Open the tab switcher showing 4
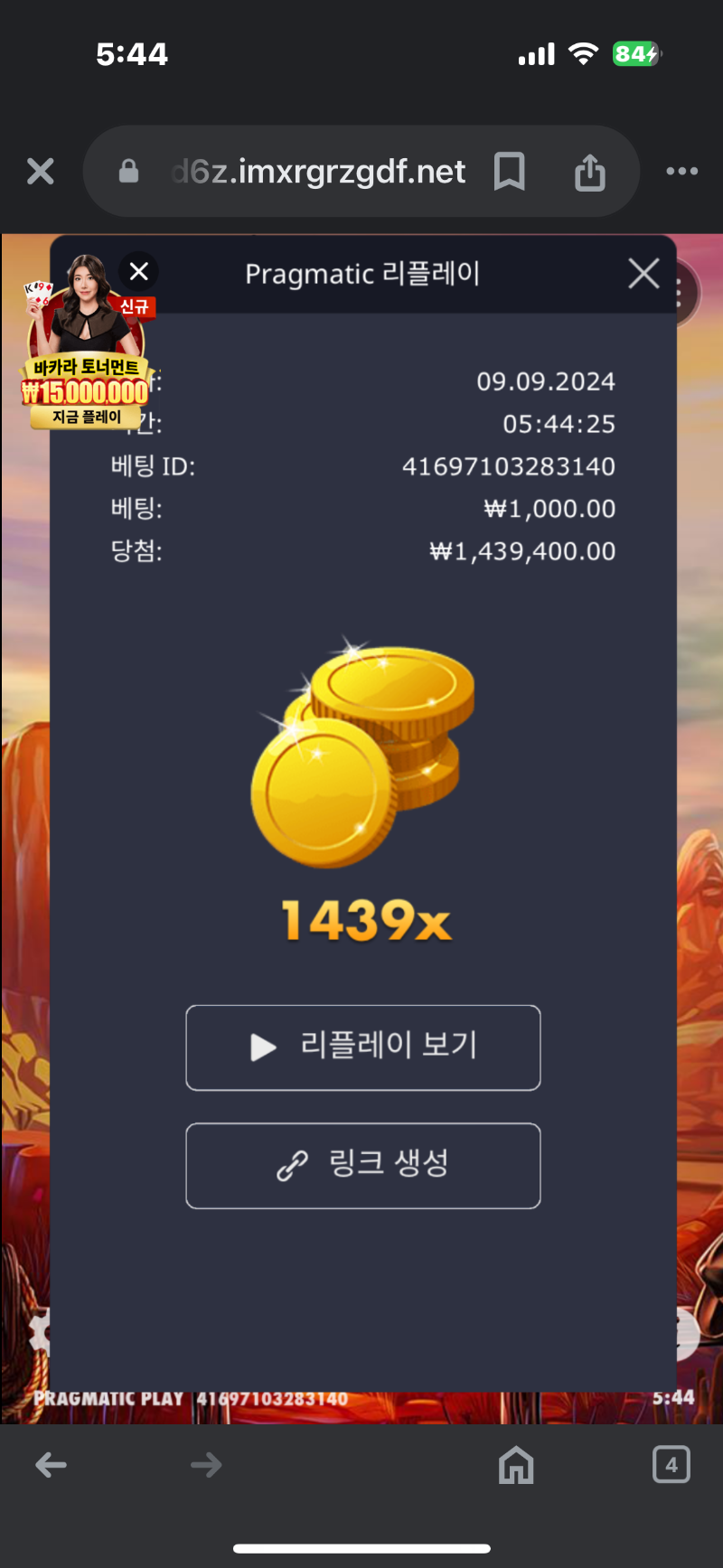Image resolution: width=723 pixels, height=1568 pixels. coord(671,1465)
